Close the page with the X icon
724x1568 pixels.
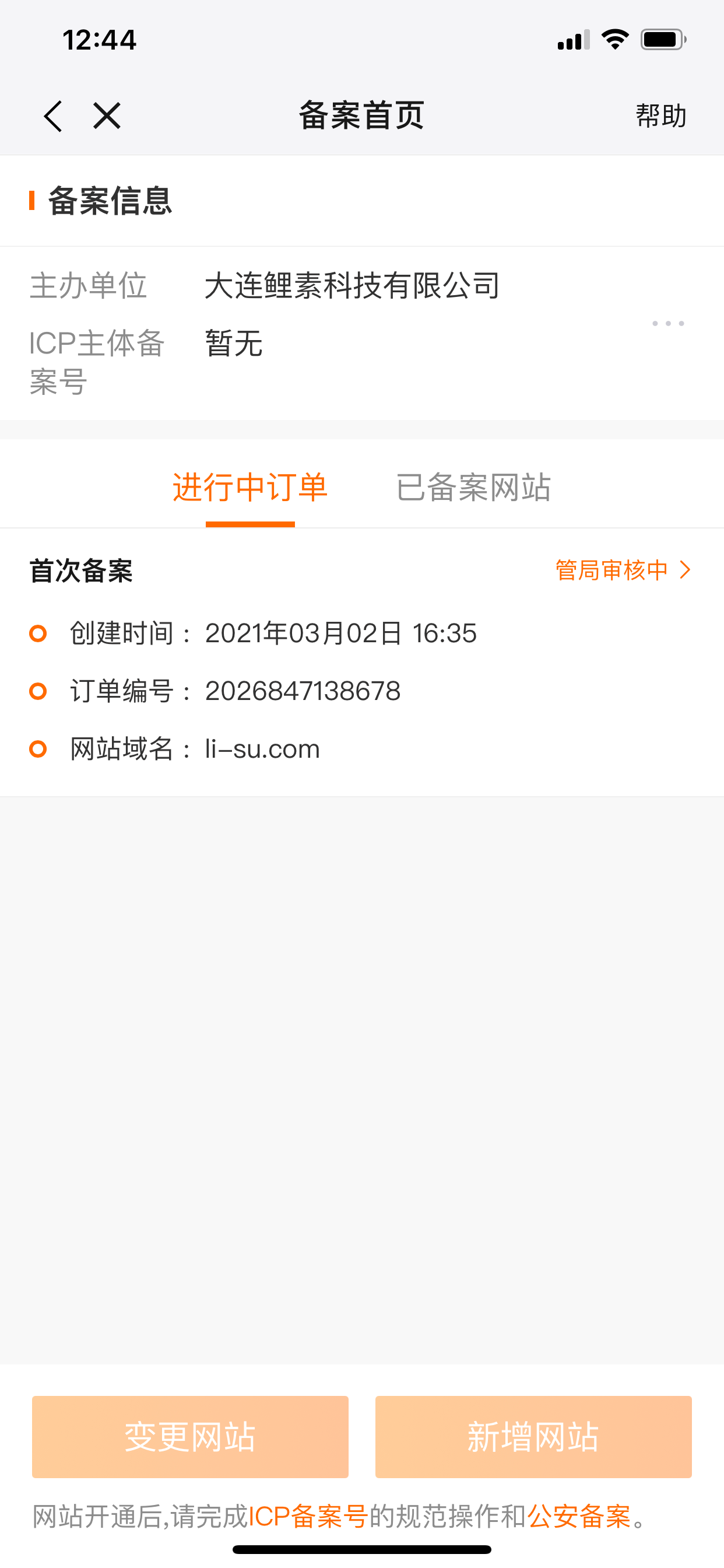(x=107, y=116)
